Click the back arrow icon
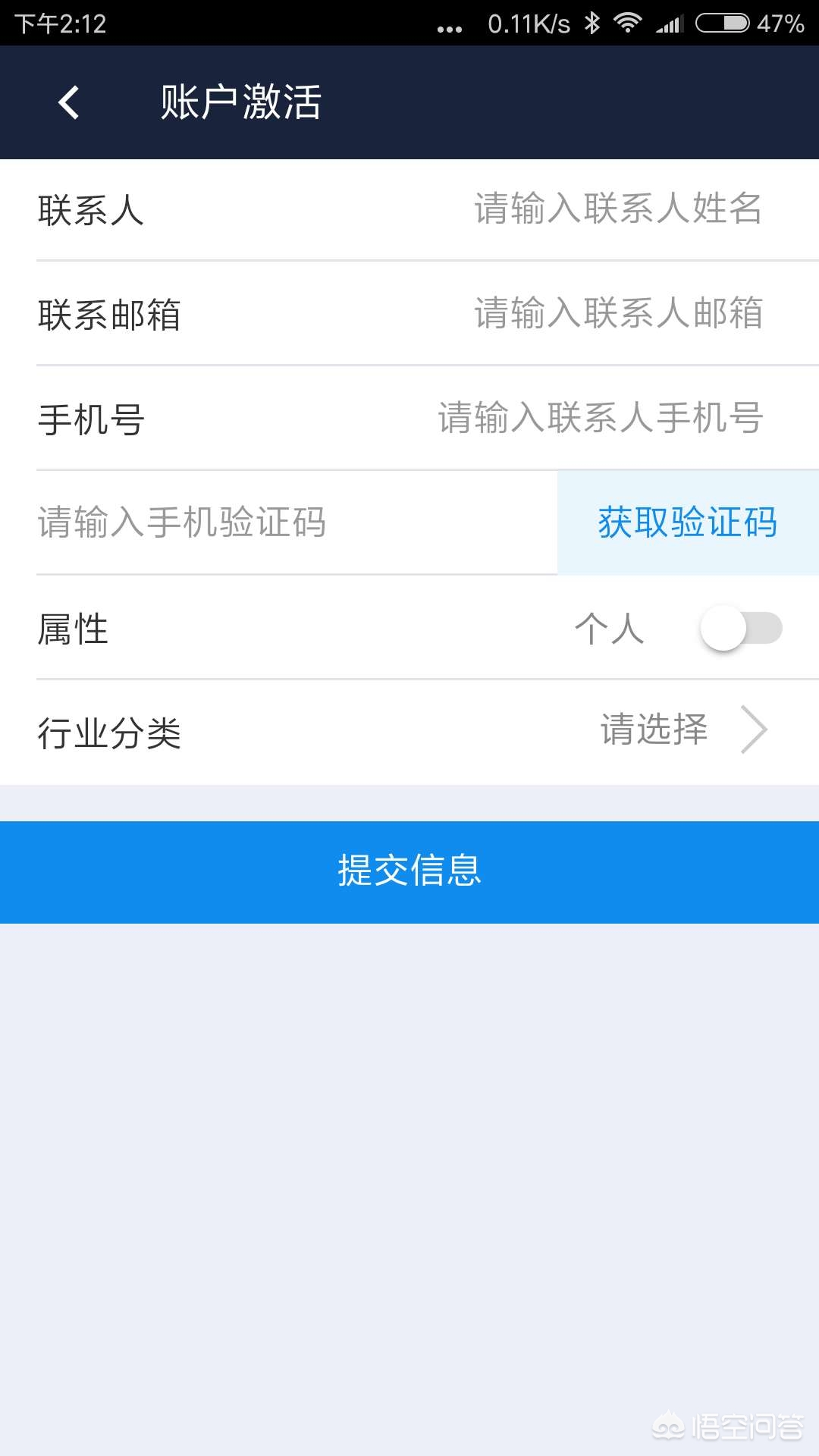 tap(68, 102)
